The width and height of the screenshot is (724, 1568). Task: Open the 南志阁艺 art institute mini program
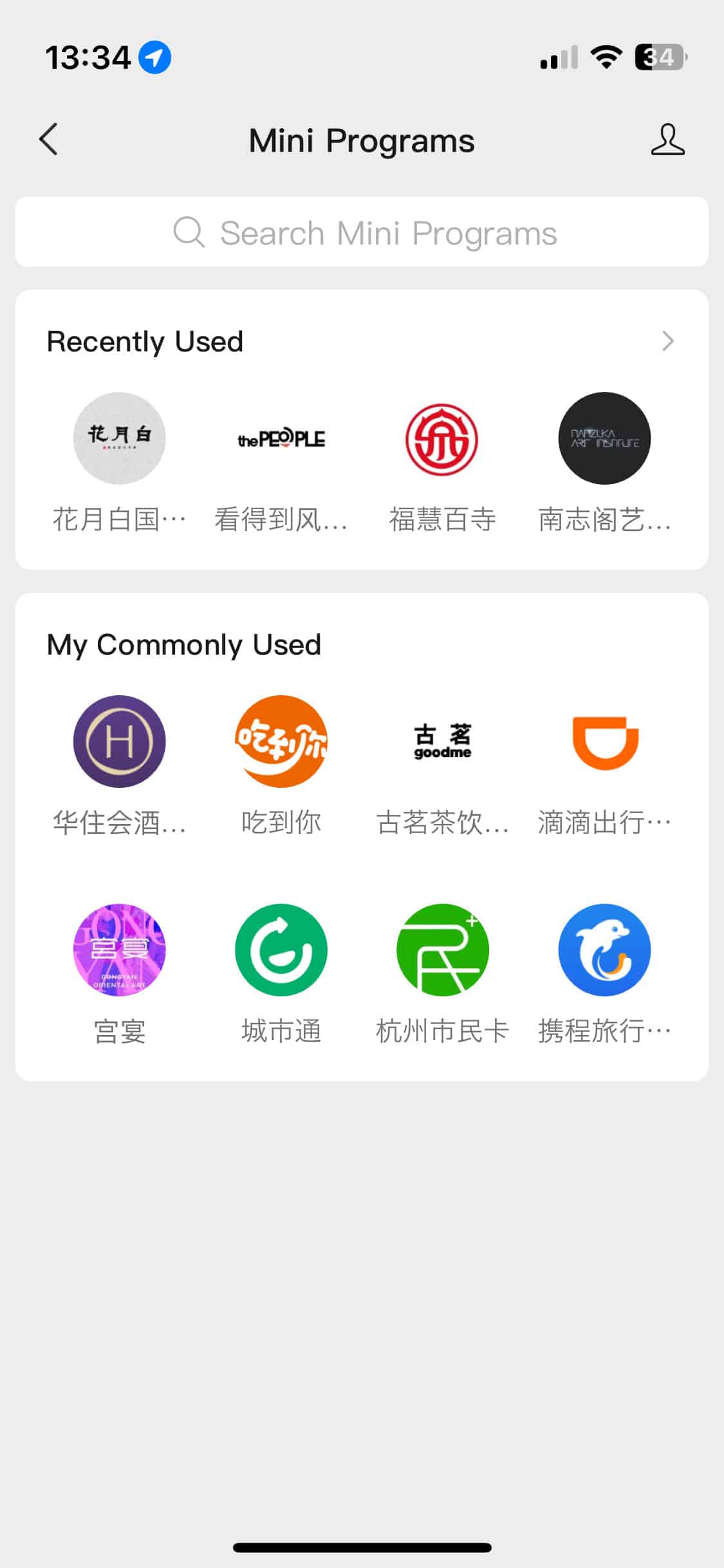604,438
